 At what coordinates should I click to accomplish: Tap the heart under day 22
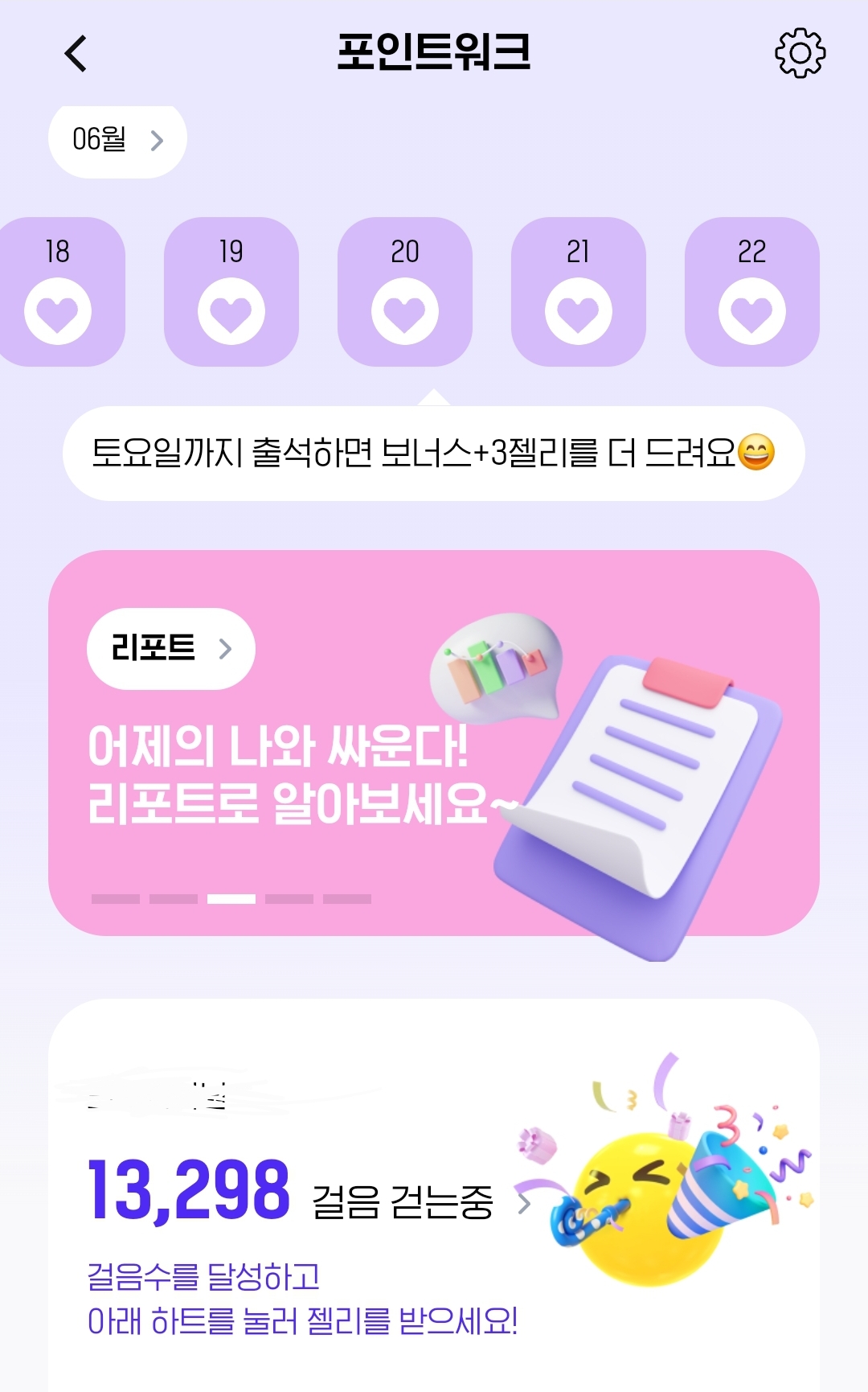pyautogui.click(x=752, y=311)
